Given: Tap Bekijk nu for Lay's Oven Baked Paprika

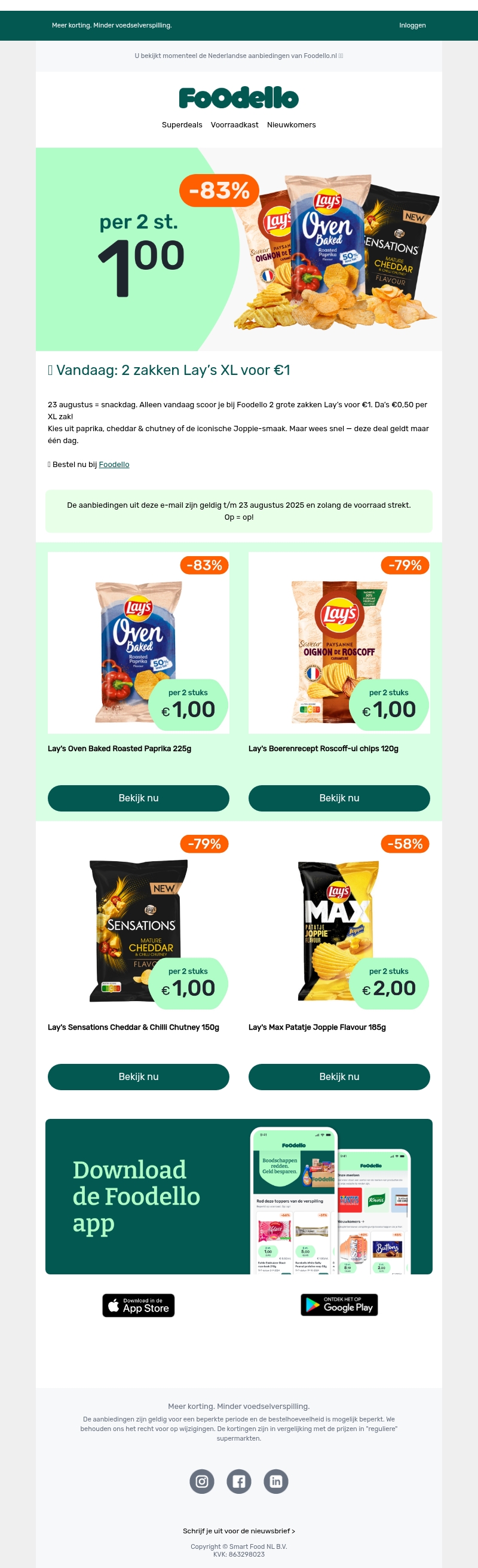Looking at the screenshot, I should point(138,798).
